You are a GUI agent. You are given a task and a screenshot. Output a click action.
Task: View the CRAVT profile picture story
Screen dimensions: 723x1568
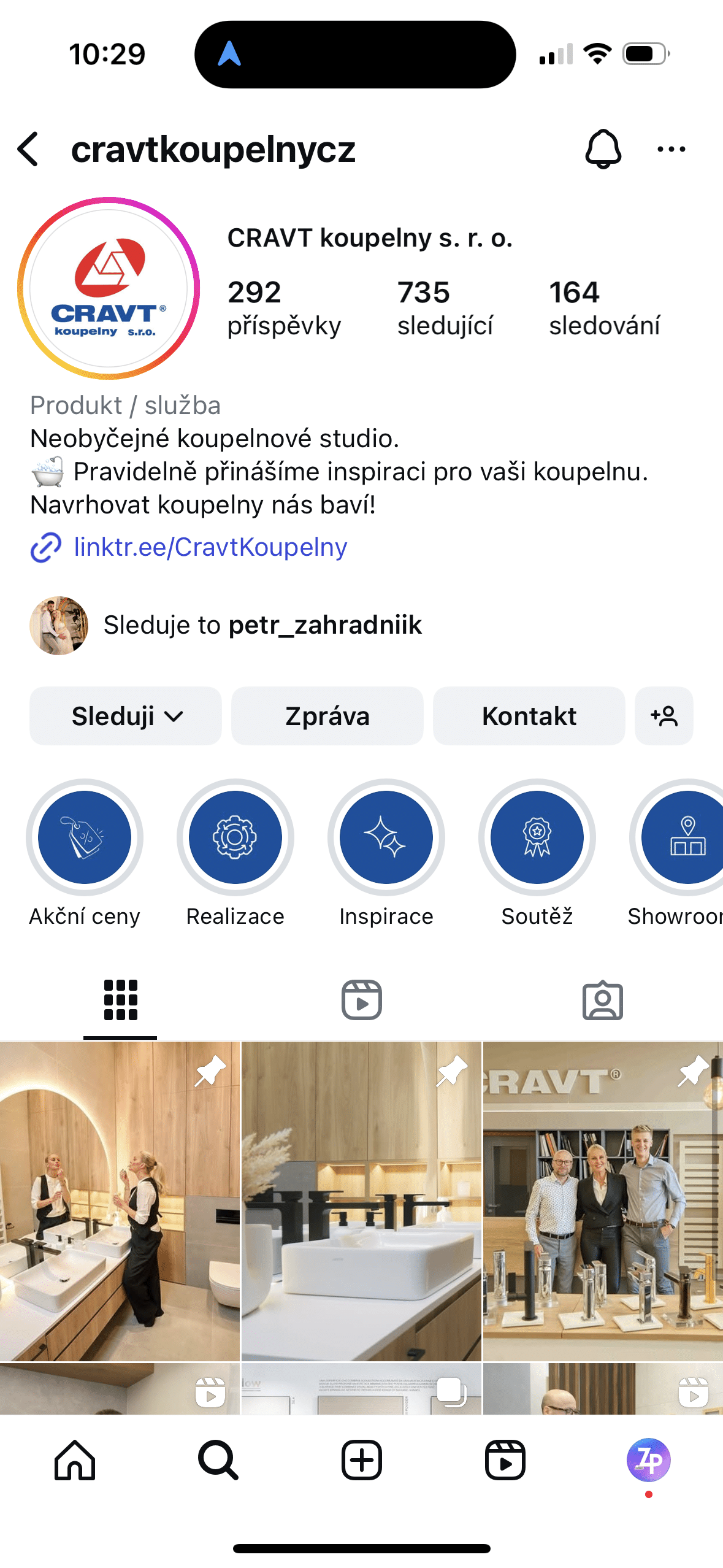109,288
